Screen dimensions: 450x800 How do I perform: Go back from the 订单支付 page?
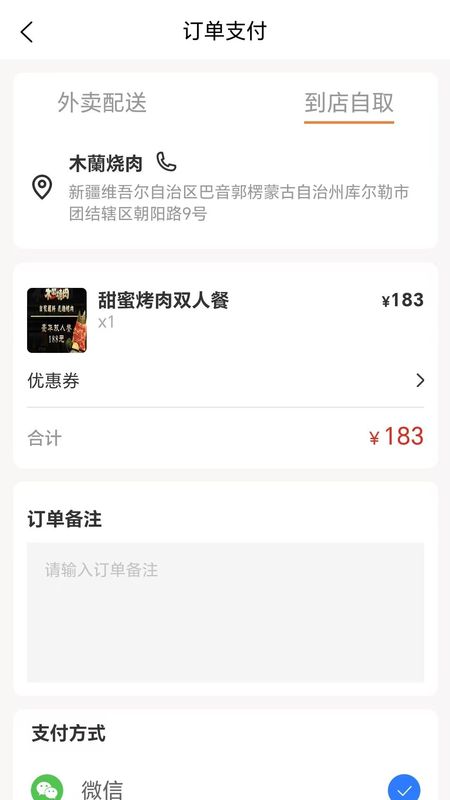(x=27, y=32)
